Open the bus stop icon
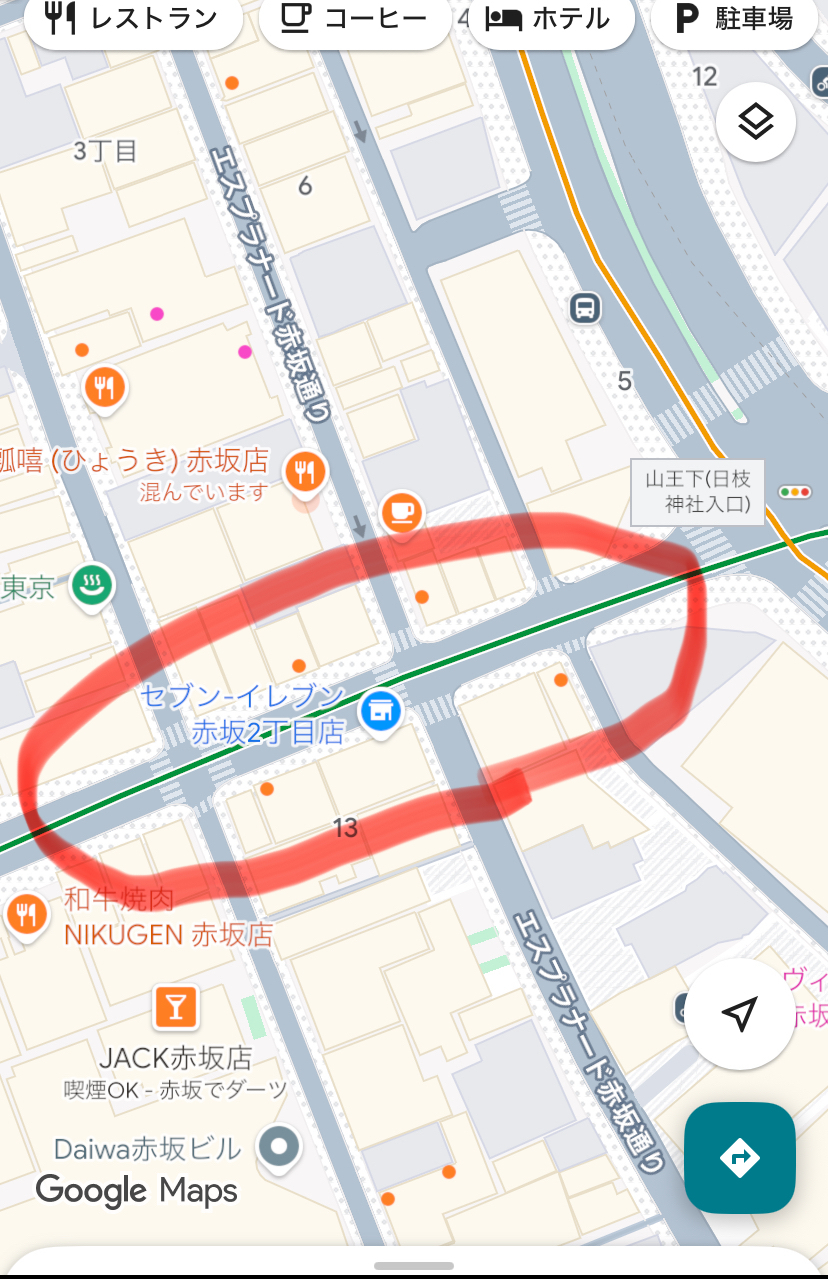 (x=586, y=307)
